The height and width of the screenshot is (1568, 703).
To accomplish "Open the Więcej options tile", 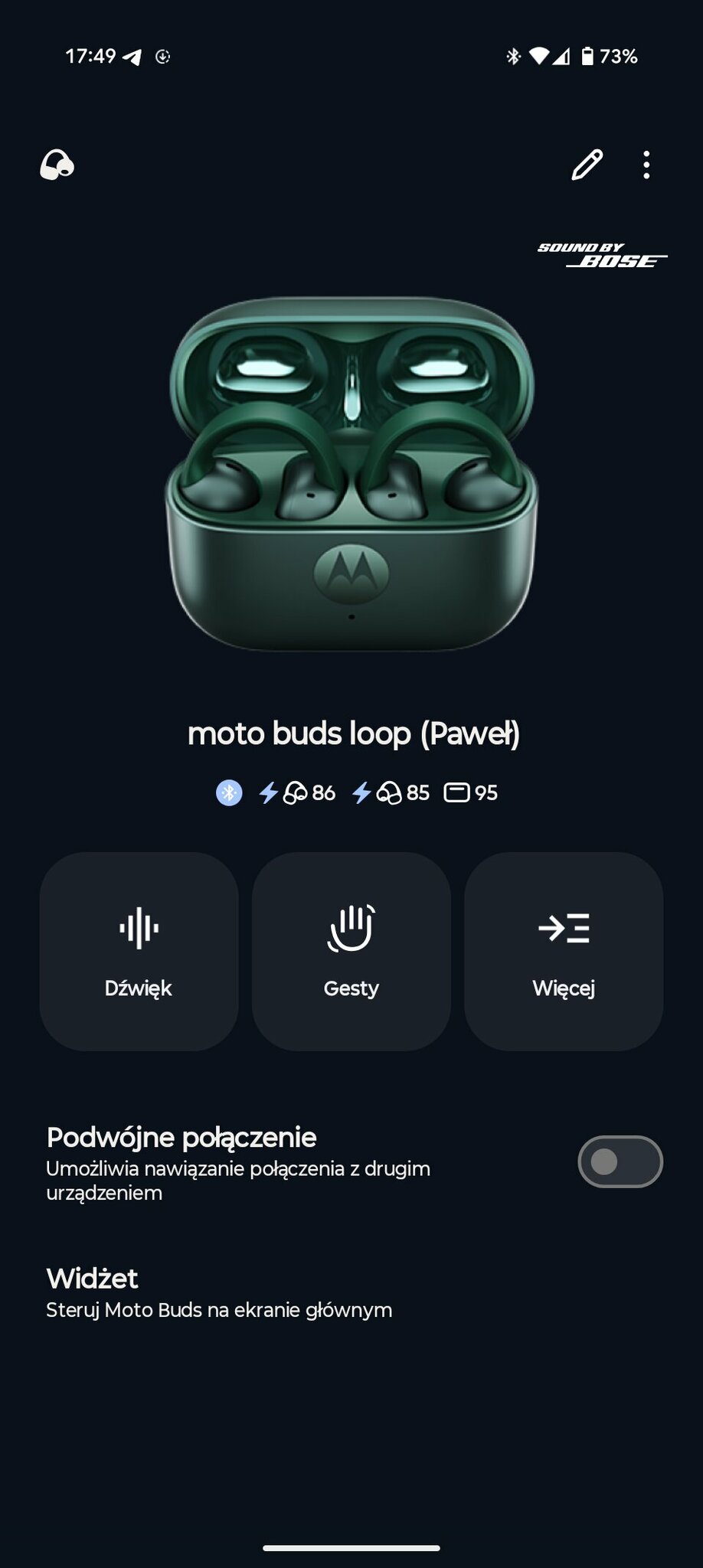I will coord(564,951).
